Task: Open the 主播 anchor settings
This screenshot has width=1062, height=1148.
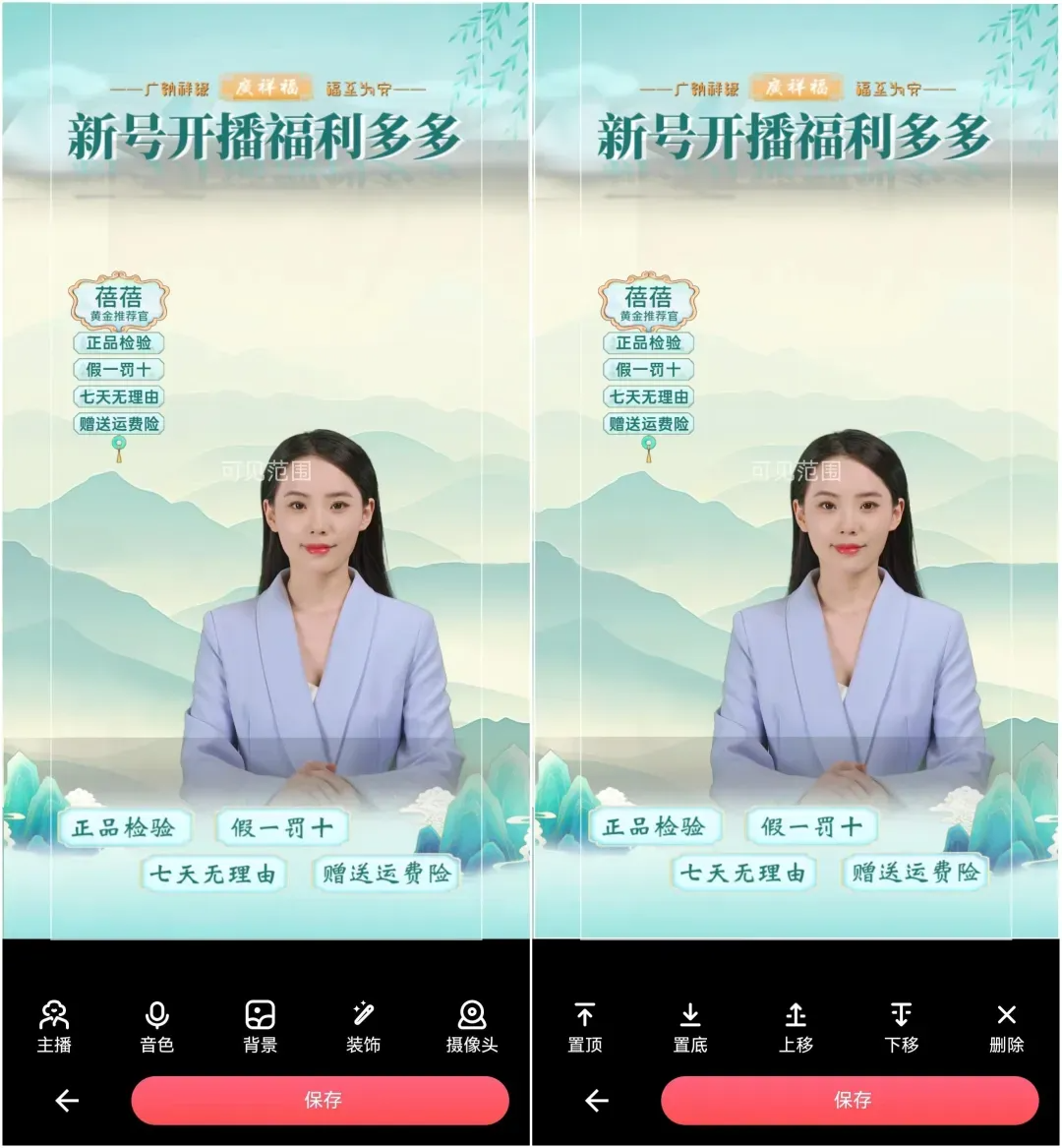Action: click(x=54, y=1026)
